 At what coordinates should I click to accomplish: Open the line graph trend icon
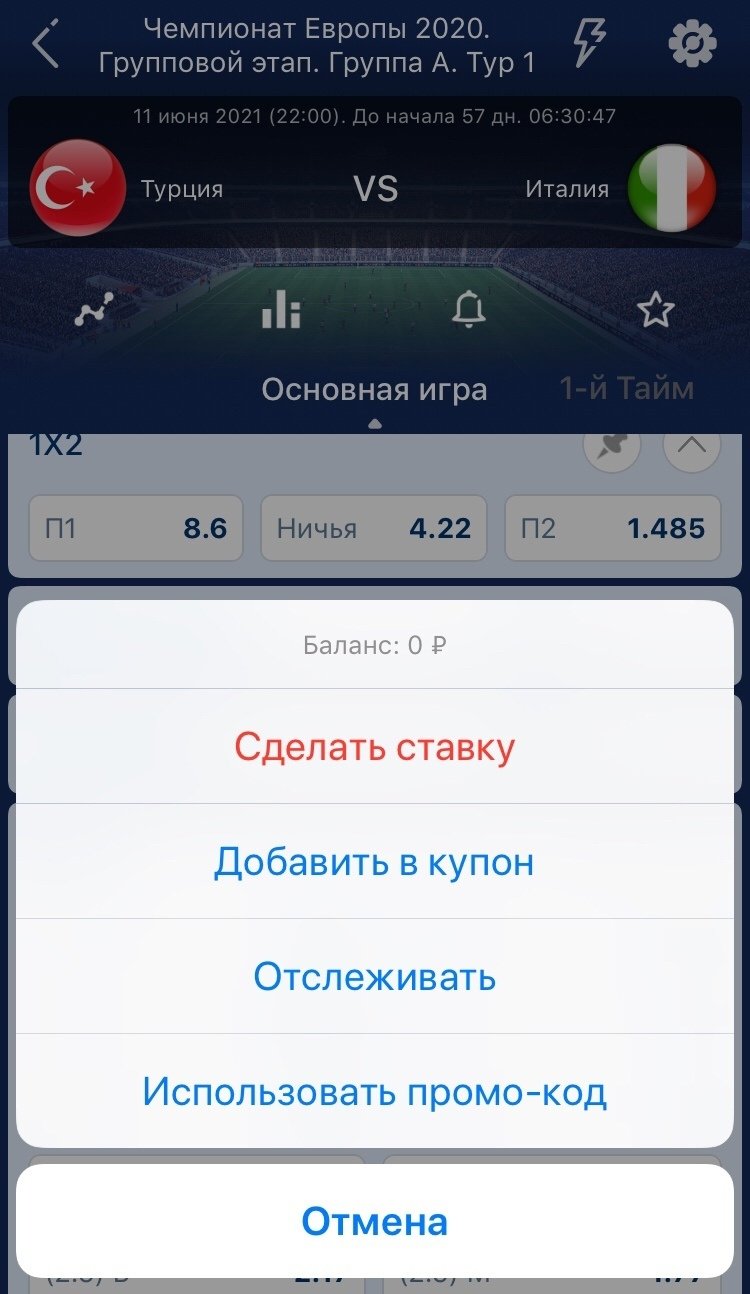pyautogui.click(x=94, y=311)
